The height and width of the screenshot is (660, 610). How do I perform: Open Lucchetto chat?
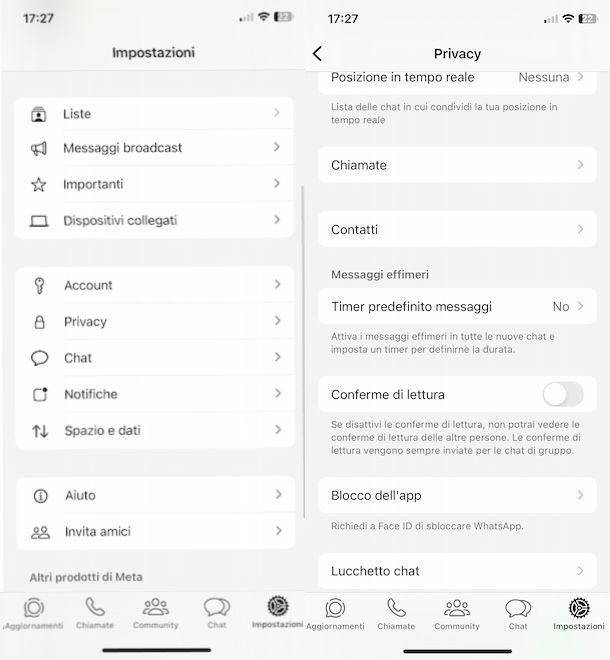tap(457, 571)
